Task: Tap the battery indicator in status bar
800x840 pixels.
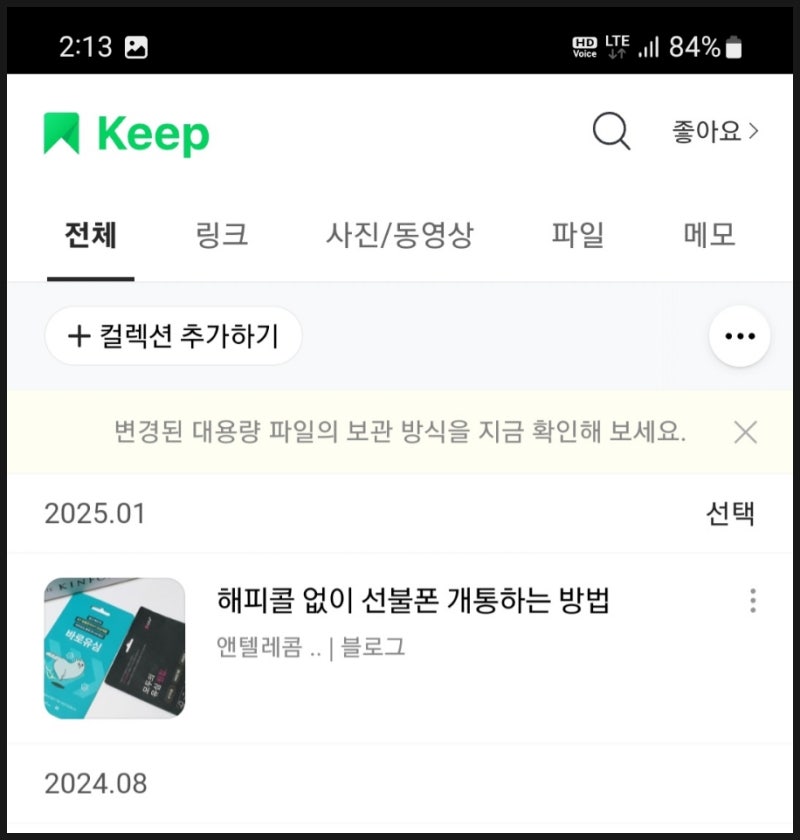Action: click(733, 44)
